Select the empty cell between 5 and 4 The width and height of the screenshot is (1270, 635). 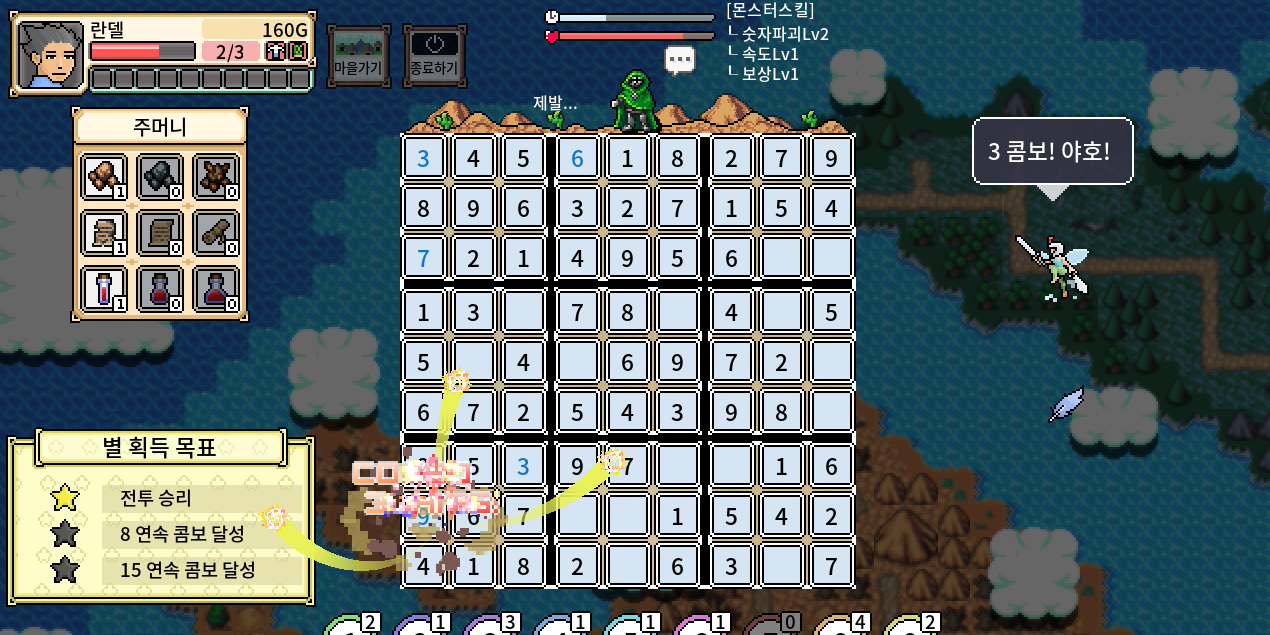(474, 362)
